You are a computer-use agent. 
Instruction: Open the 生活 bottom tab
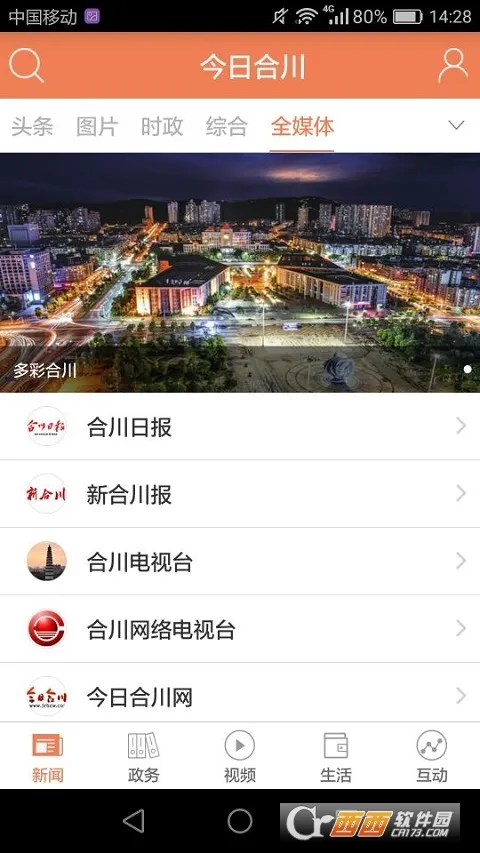(335, 756)
